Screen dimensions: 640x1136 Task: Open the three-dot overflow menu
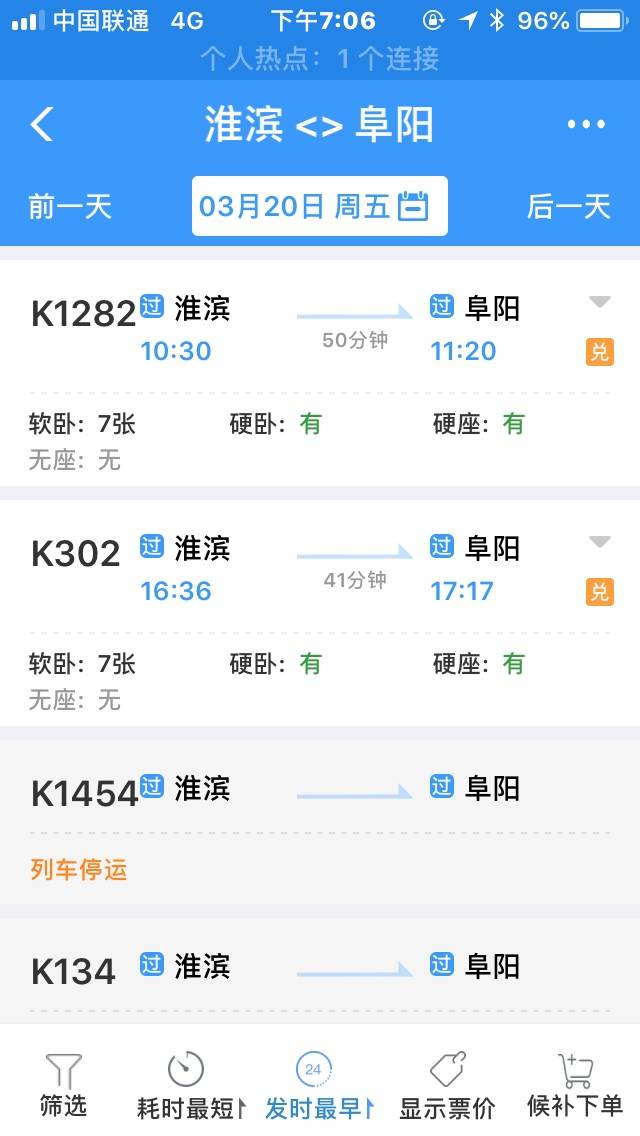pyautogui.click(x=586, y=124)
